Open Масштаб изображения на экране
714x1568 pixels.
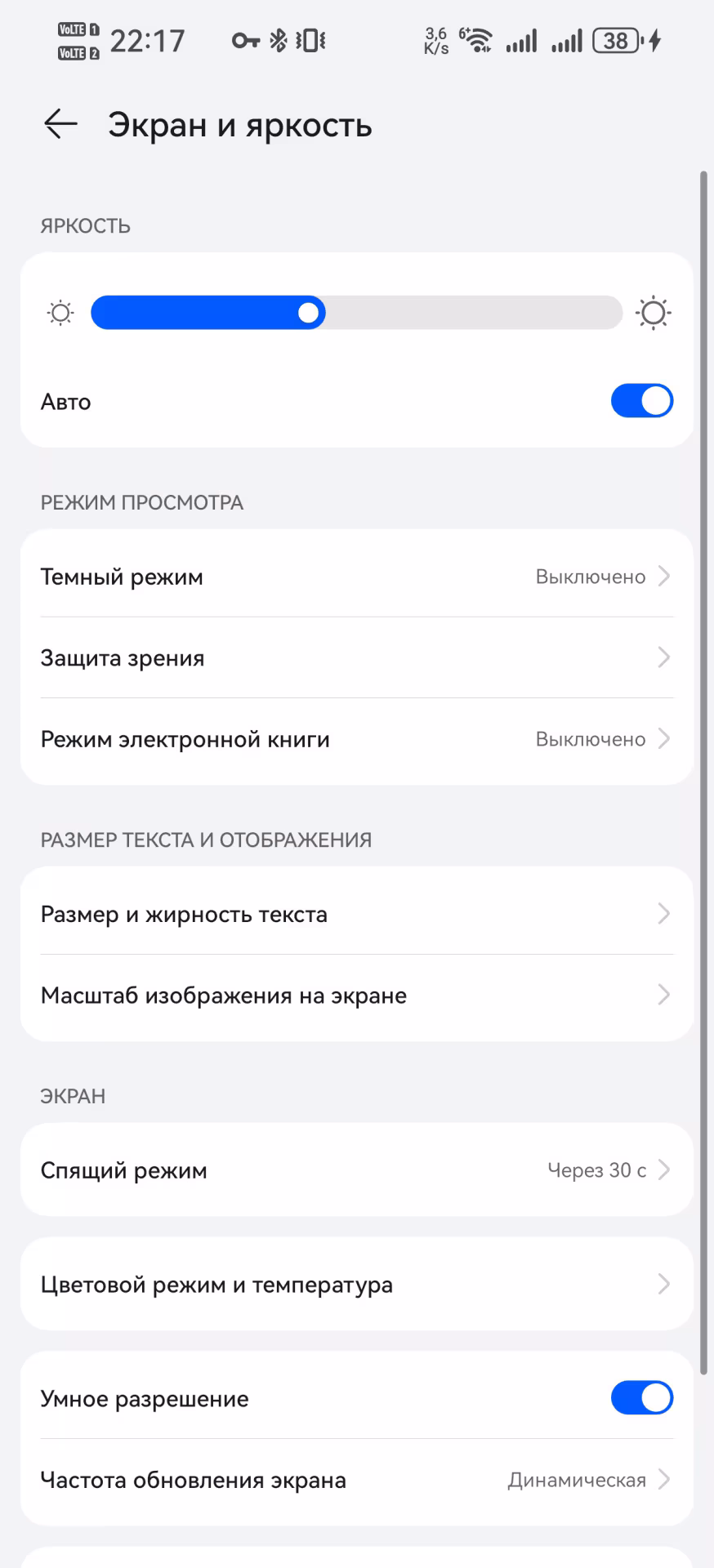357,995
